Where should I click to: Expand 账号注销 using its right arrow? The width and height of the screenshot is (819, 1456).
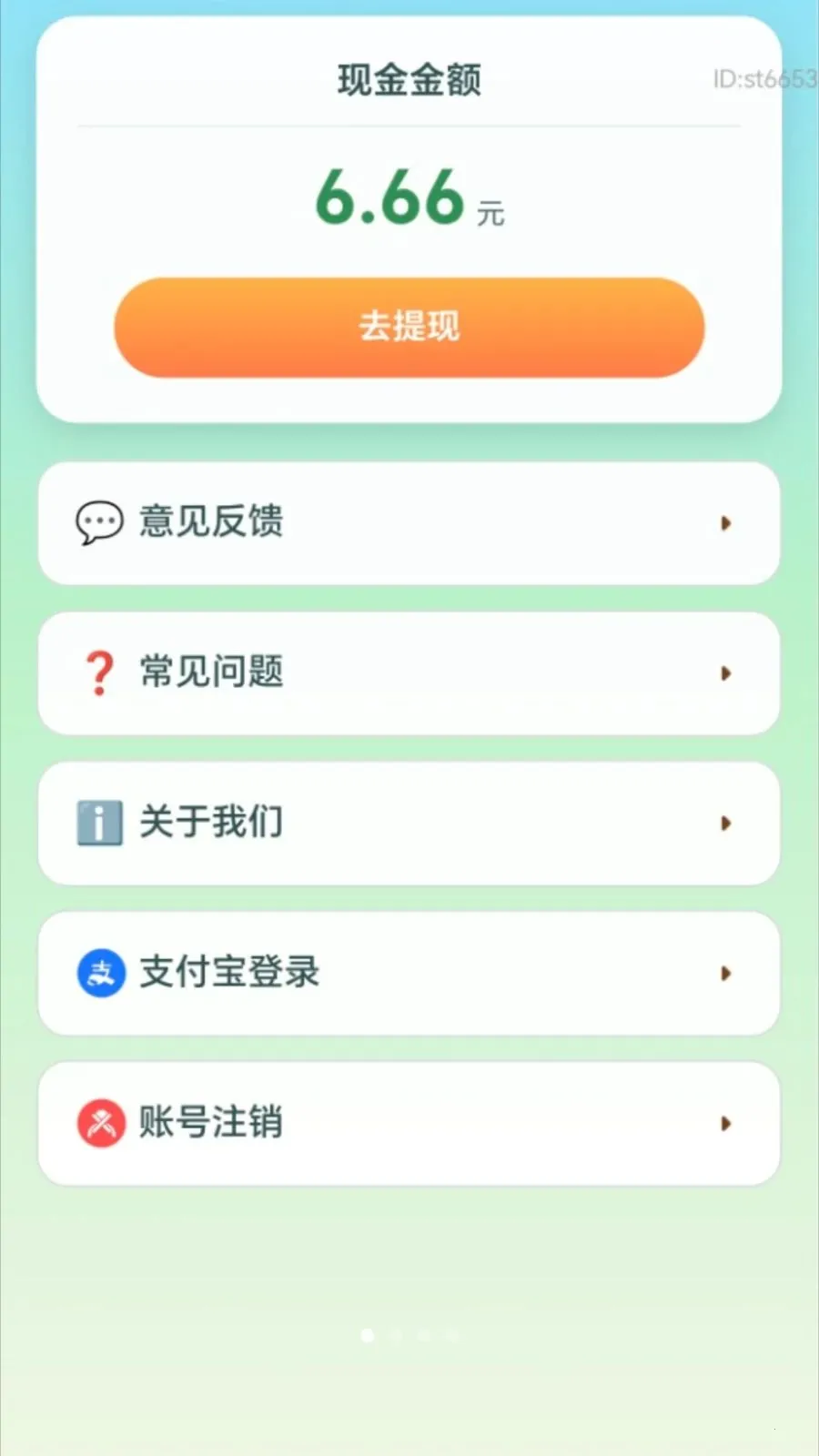pyautogui.click(x=726, y=1124)
